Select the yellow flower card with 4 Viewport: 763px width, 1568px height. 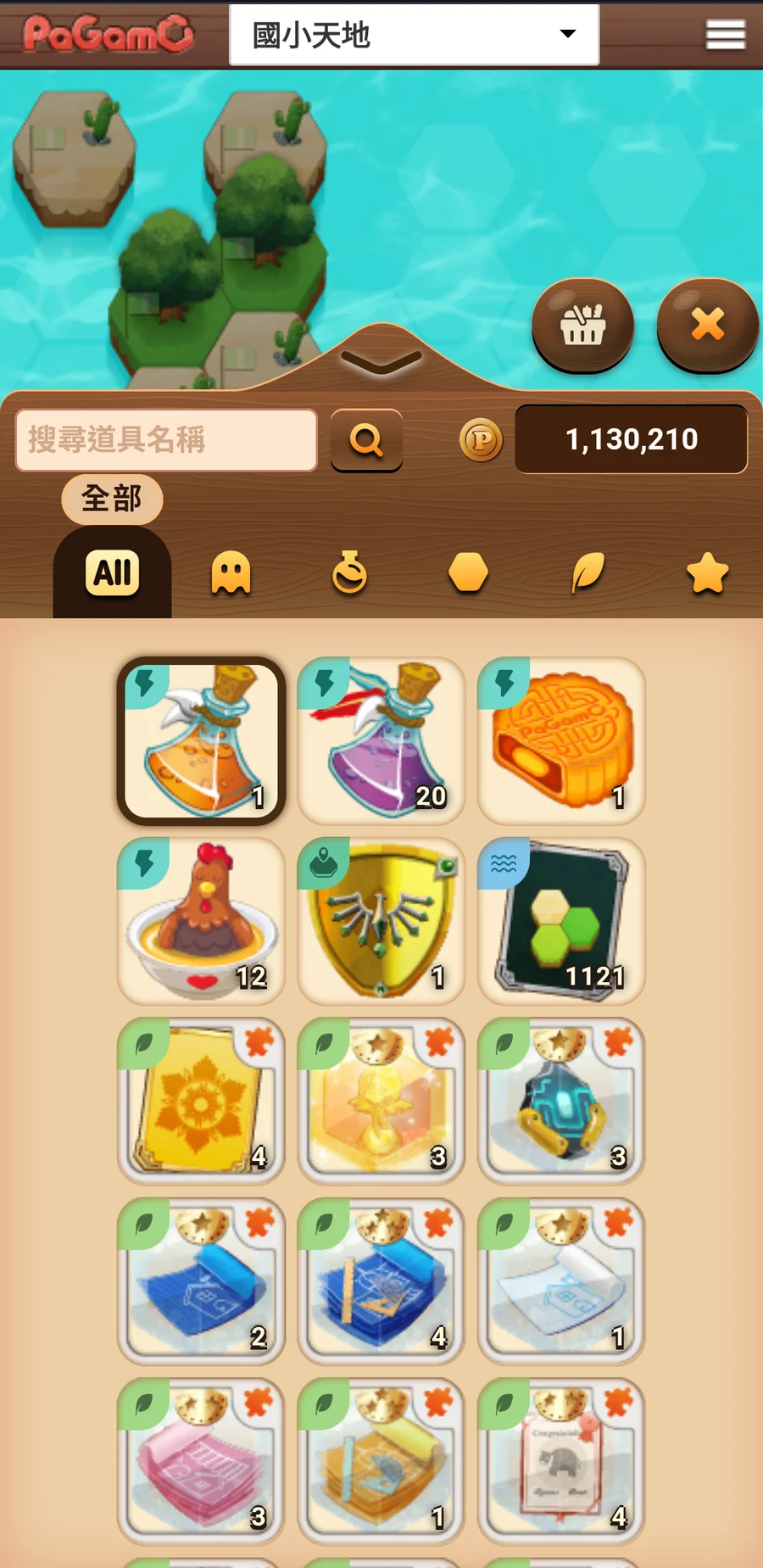coord(201,1101)
